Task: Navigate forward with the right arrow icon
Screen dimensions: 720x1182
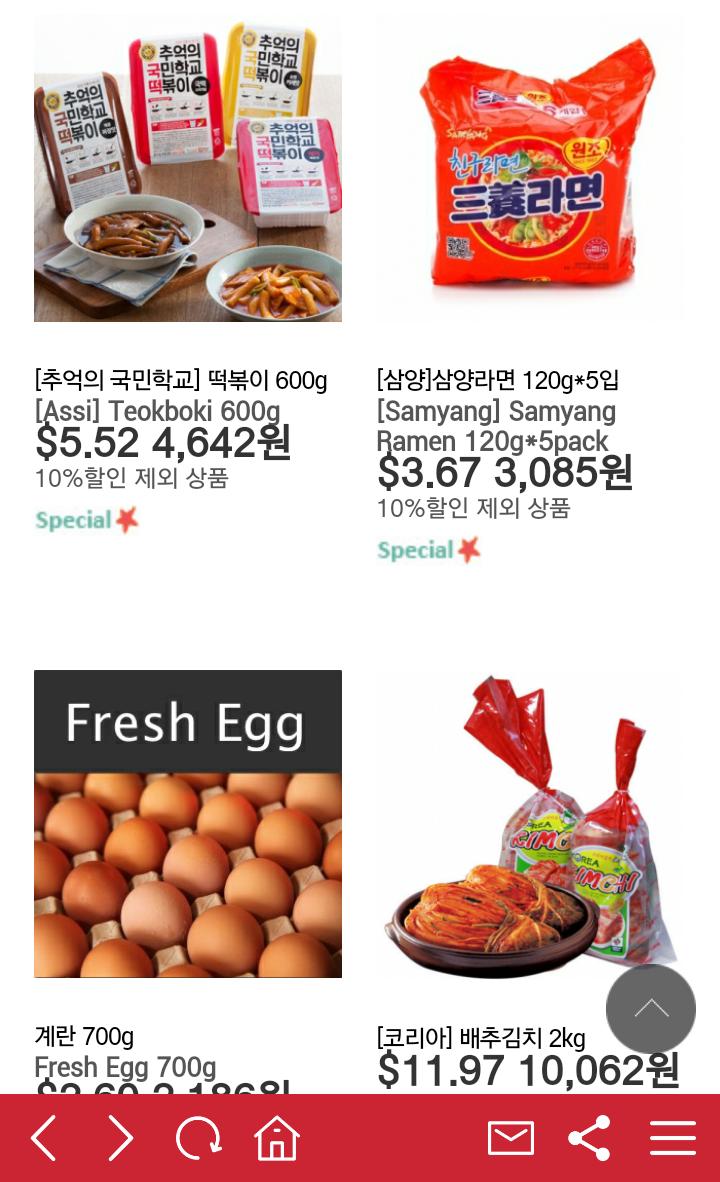Action: click(120, 1137)
